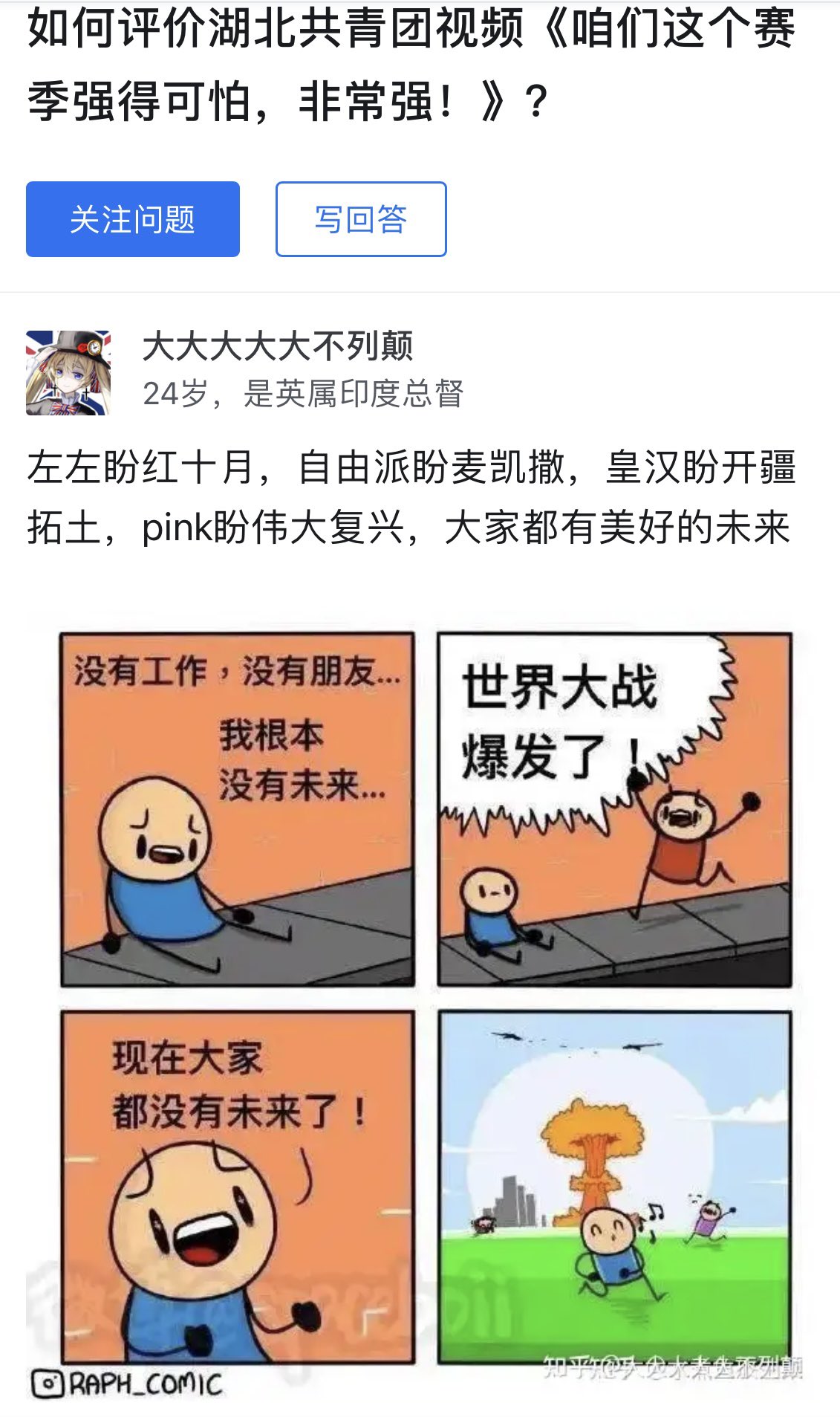Open the avatar of 大大大大大不列颠
This screenshot has height=1417, width=840.
point(68,372)
